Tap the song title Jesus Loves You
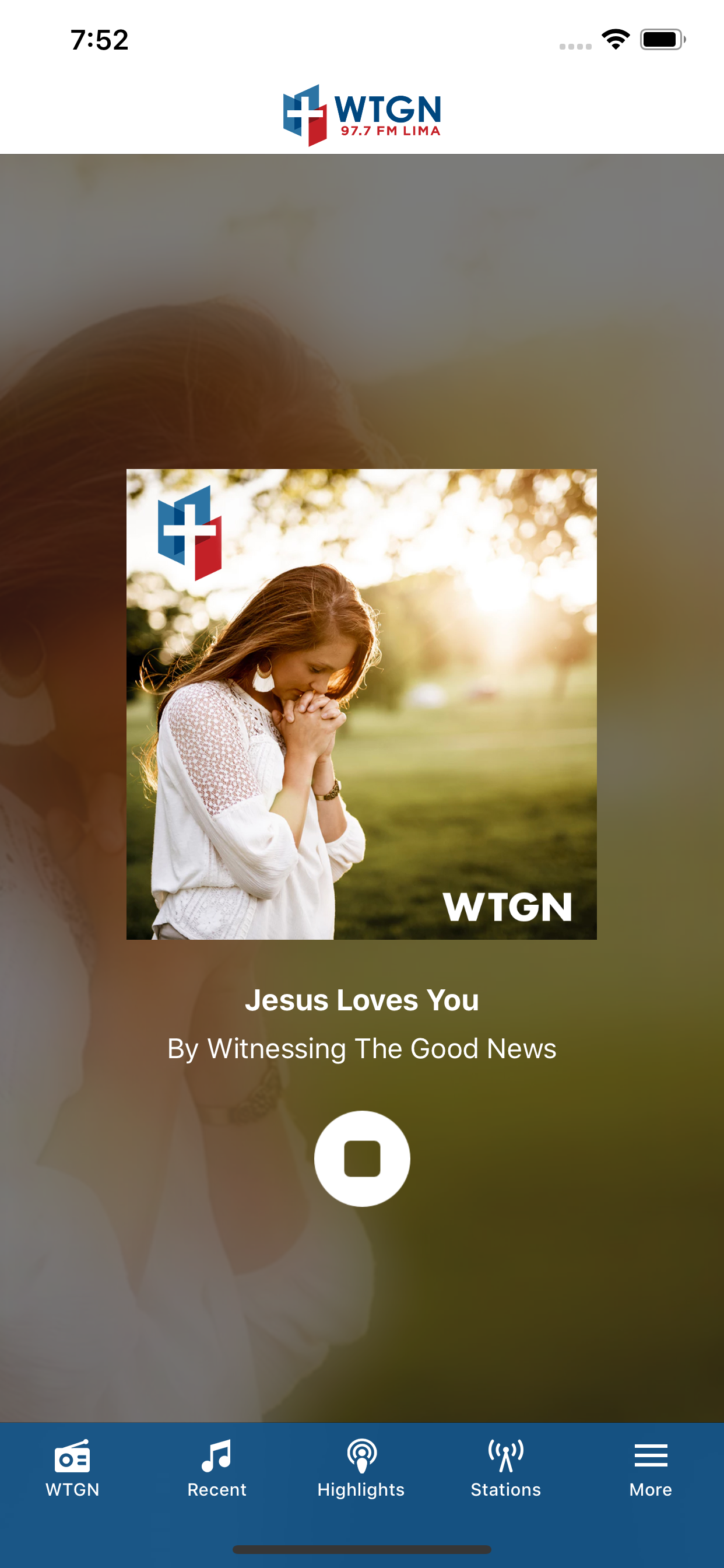 point(362,999)
